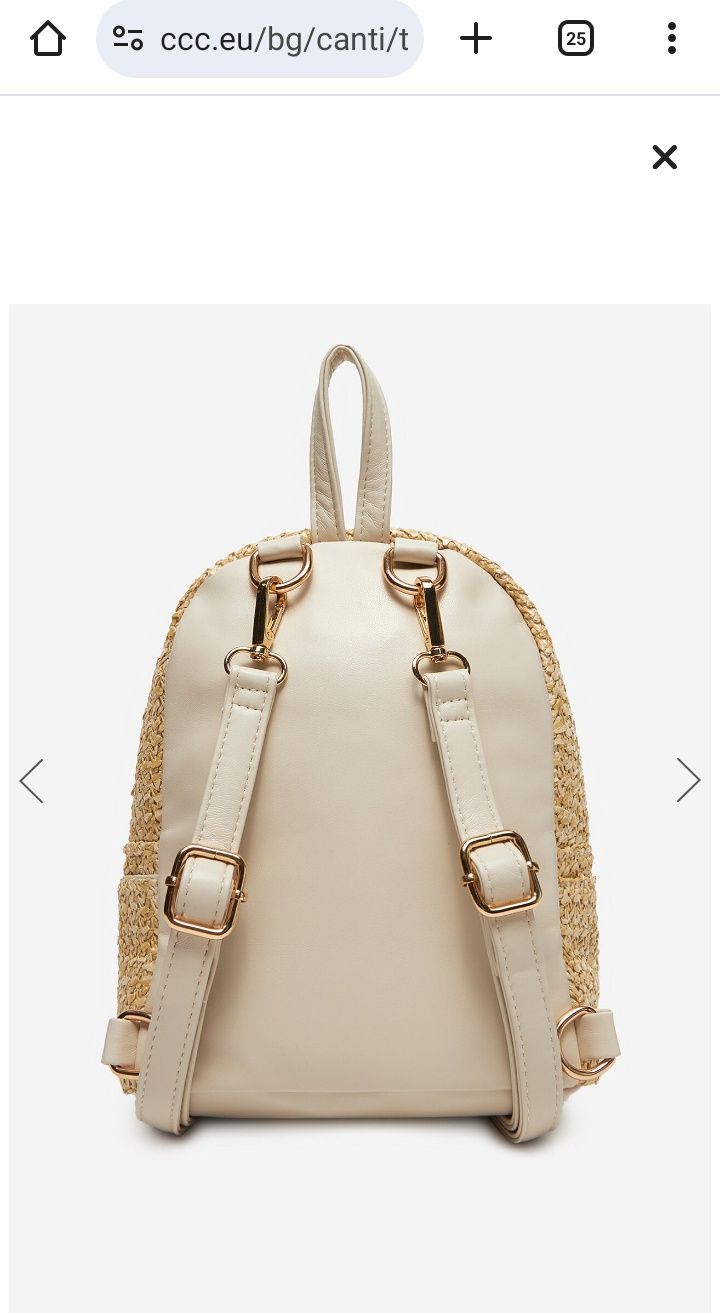Go to the browser home page
This screenshot has height=1313, width=720.
point(47,39)
